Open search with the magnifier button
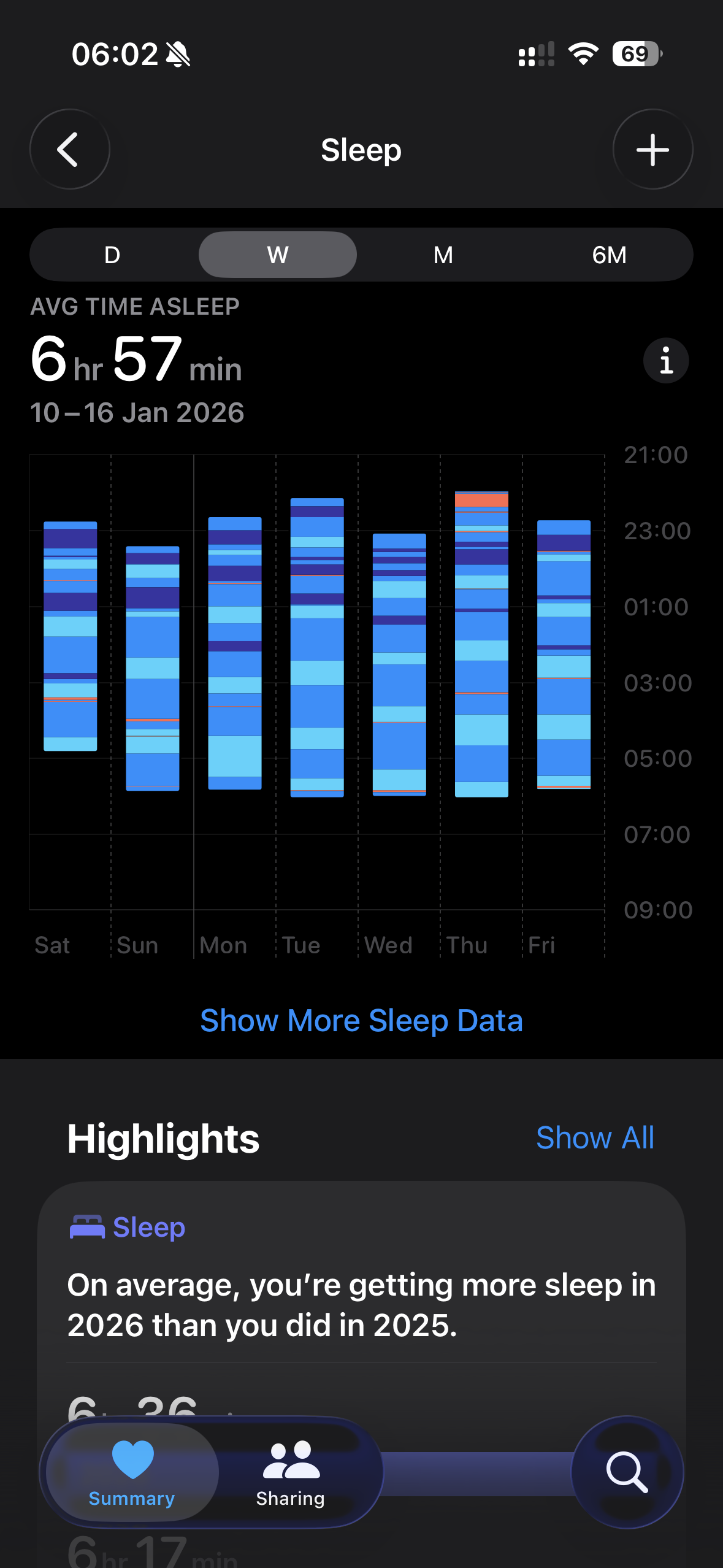Viewport: 723px width, 1568px height. (x=627, y=1472)
